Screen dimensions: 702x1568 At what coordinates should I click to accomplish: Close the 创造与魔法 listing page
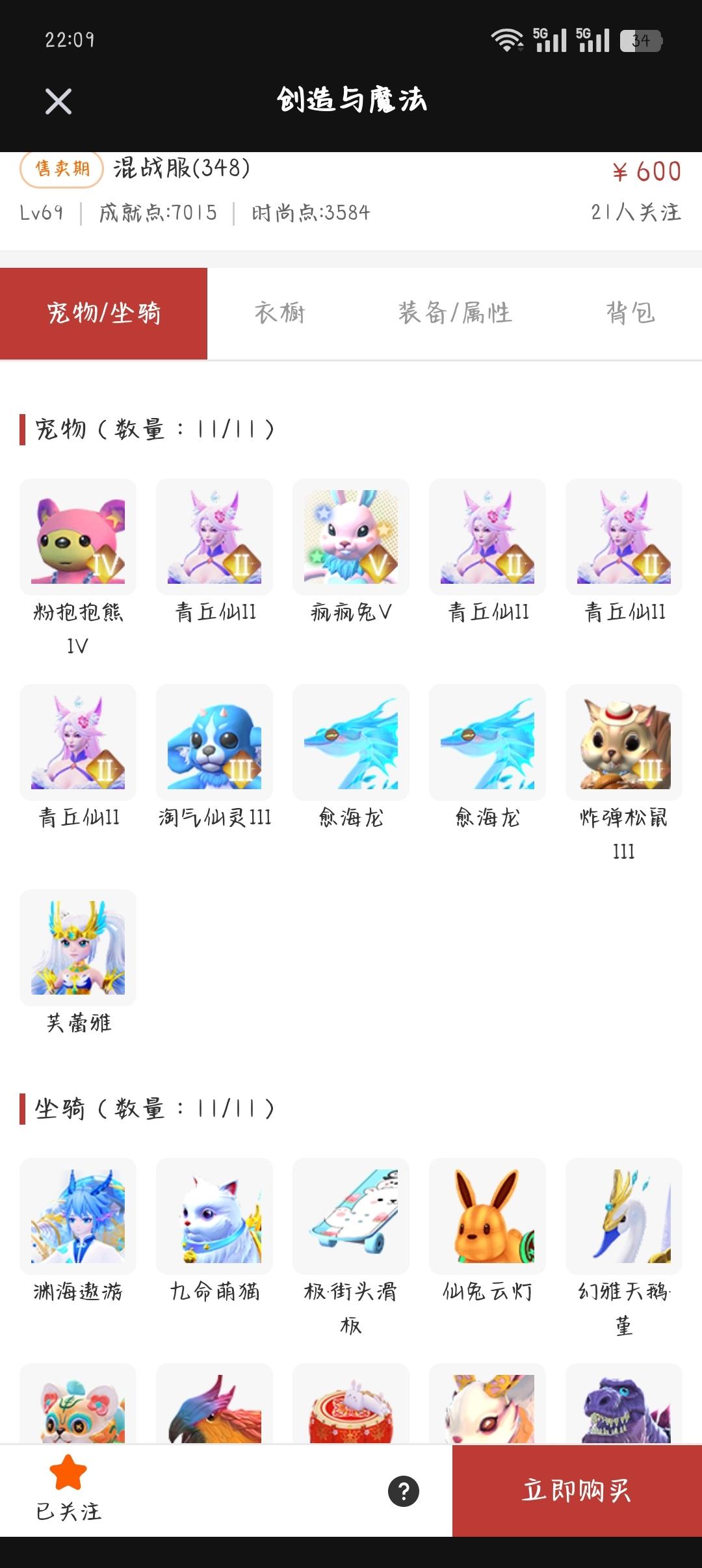(x=58, y=102)
